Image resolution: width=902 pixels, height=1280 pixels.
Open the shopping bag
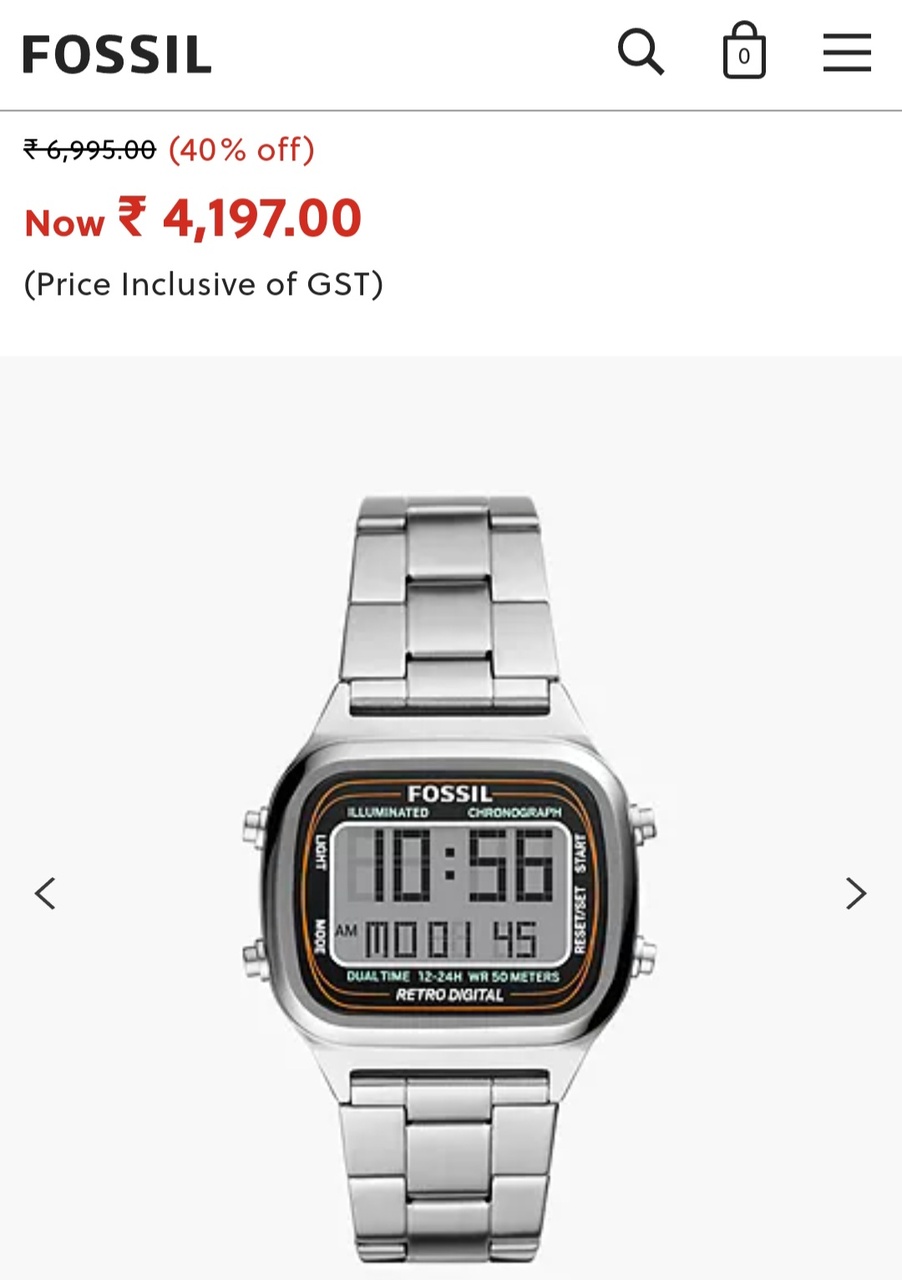744,52
